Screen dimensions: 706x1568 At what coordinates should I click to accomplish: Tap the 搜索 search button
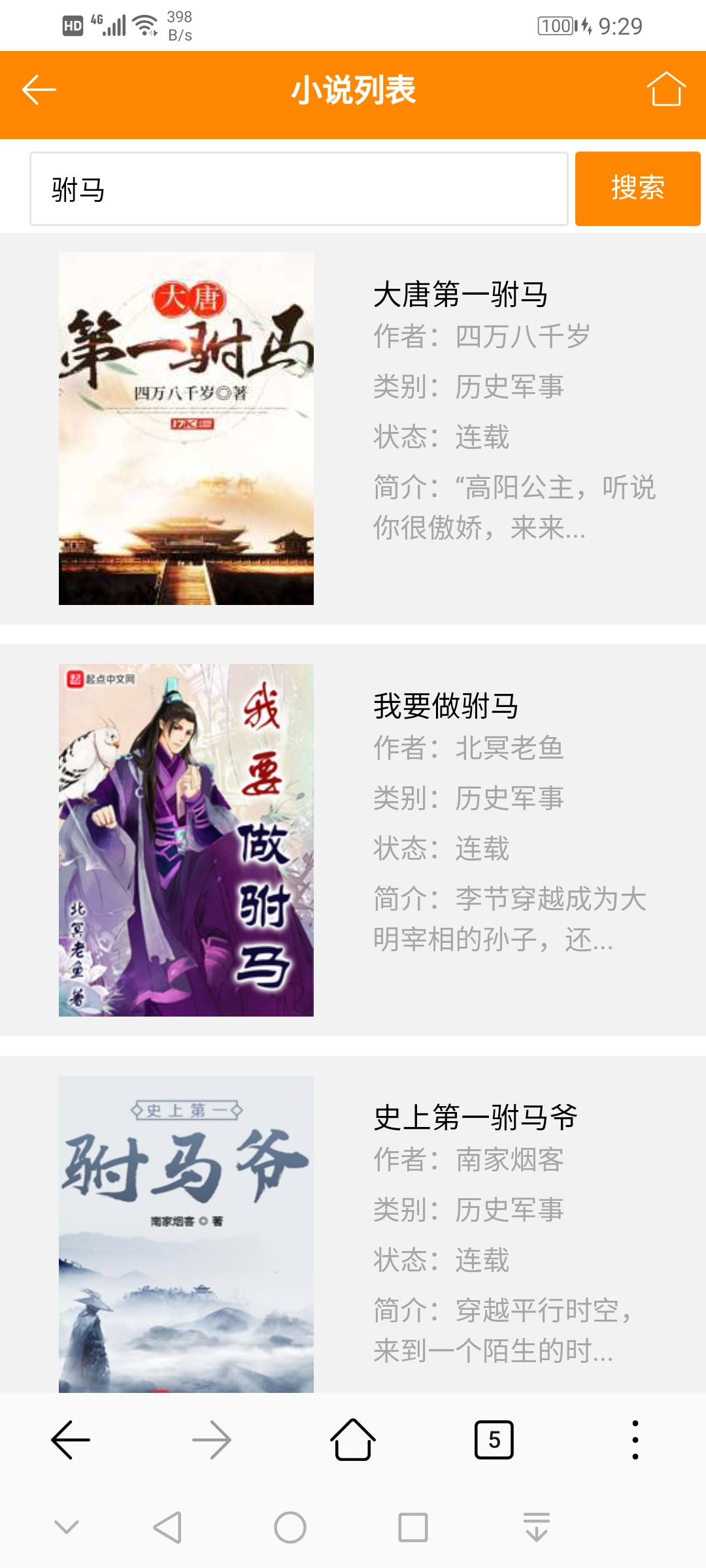pyautogui.click(x=637, y=189)
